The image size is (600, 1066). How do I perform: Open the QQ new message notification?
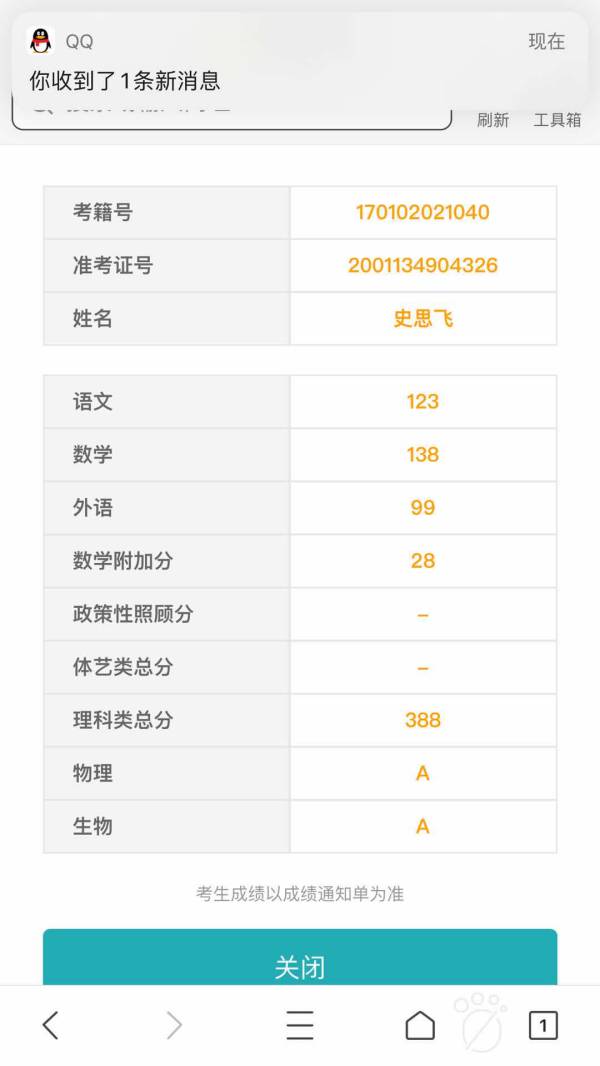[x=299, y=62]
